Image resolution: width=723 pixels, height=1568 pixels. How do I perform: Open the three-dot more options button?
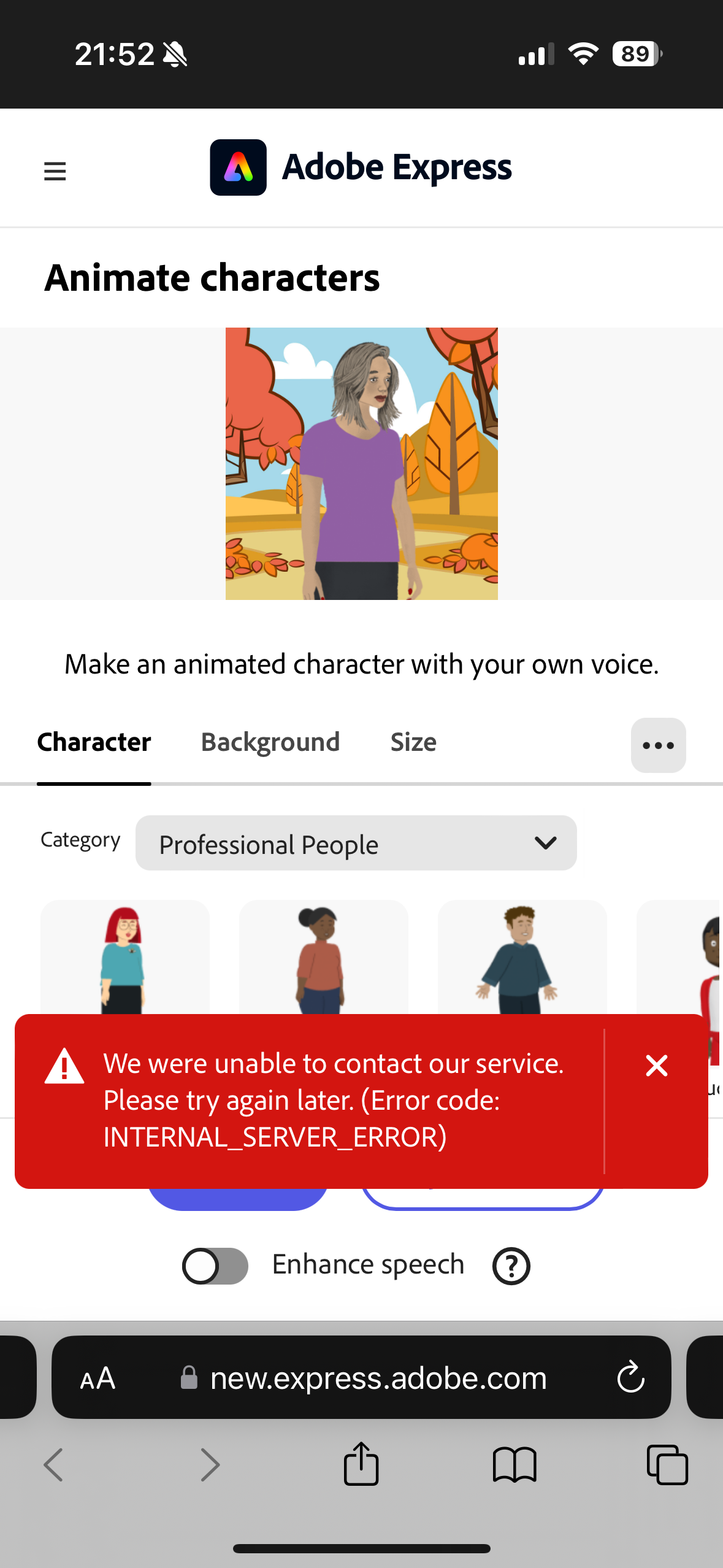658,745
